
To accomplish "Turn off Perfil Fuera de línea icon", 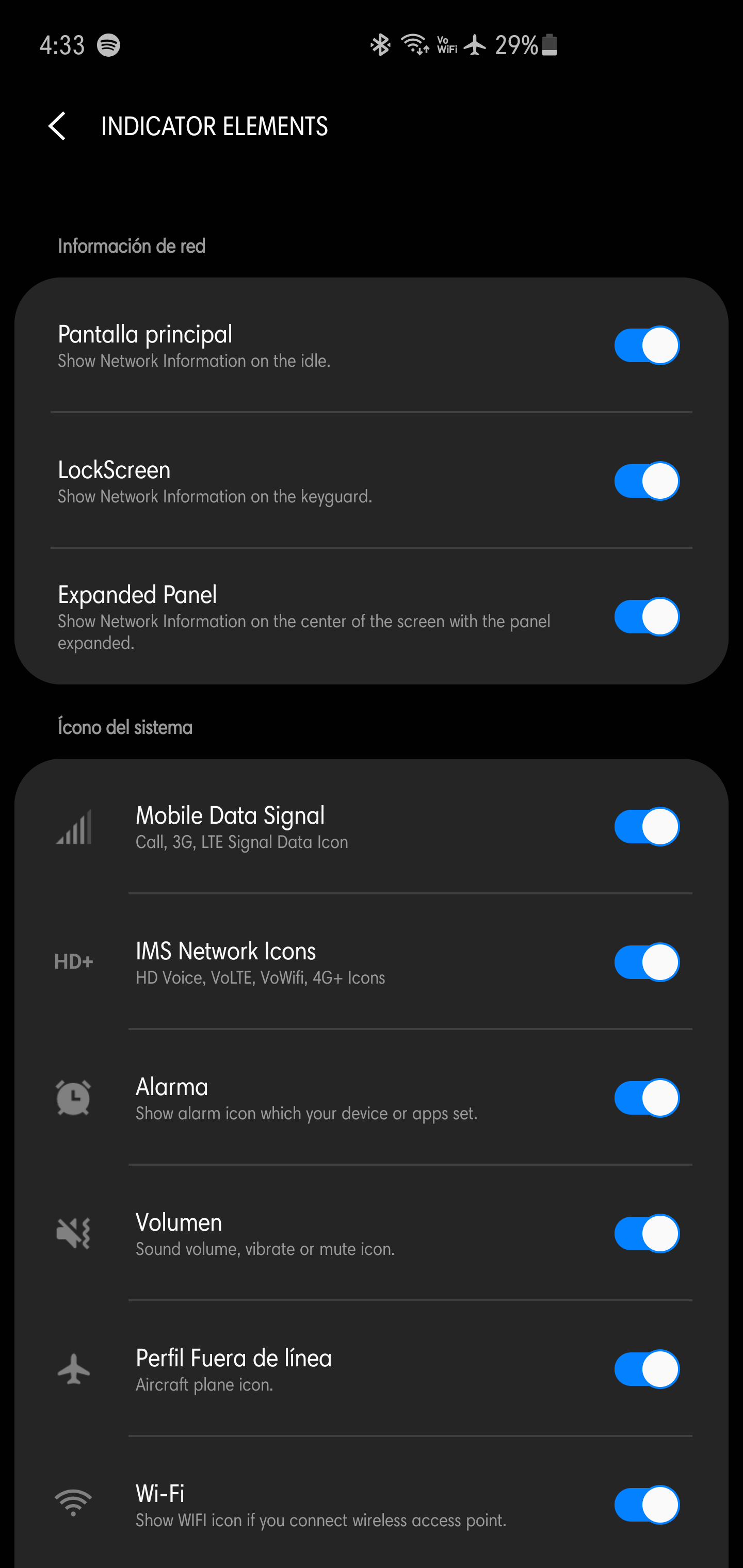I will [x=647, y=1369].
